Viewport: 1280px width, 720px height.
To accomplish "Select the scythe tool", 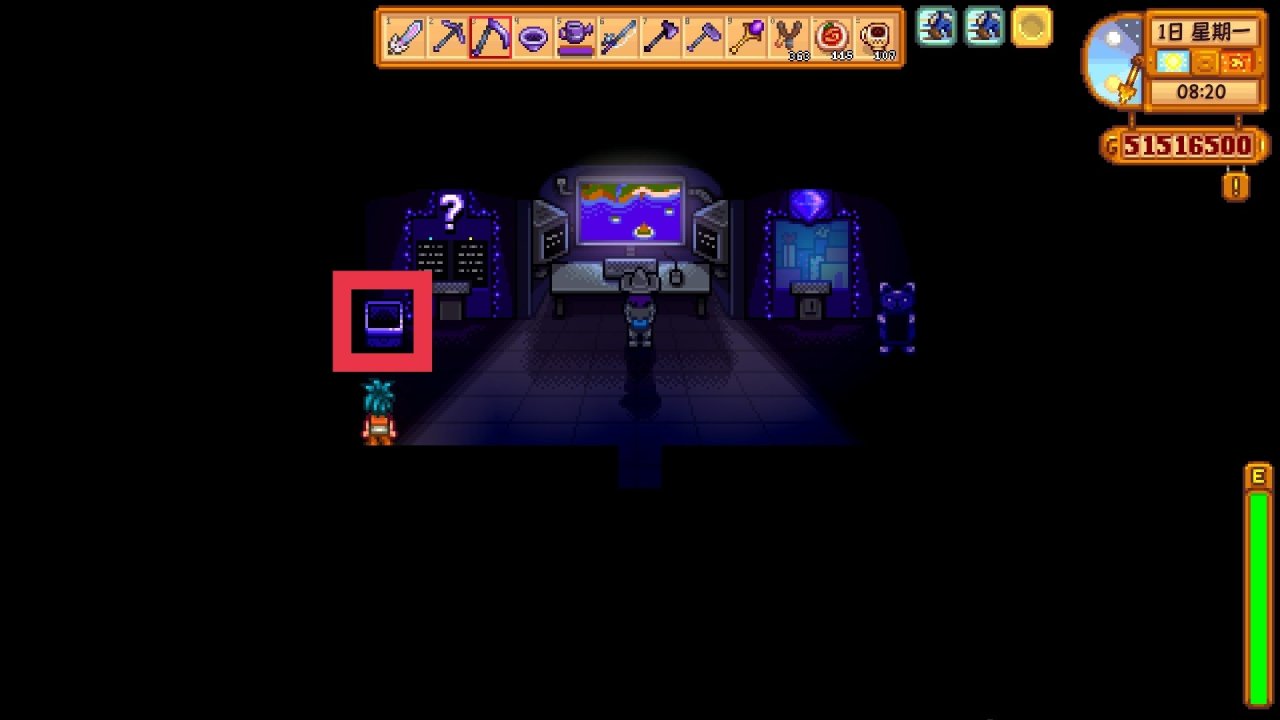I will click(x=491, y=38).
